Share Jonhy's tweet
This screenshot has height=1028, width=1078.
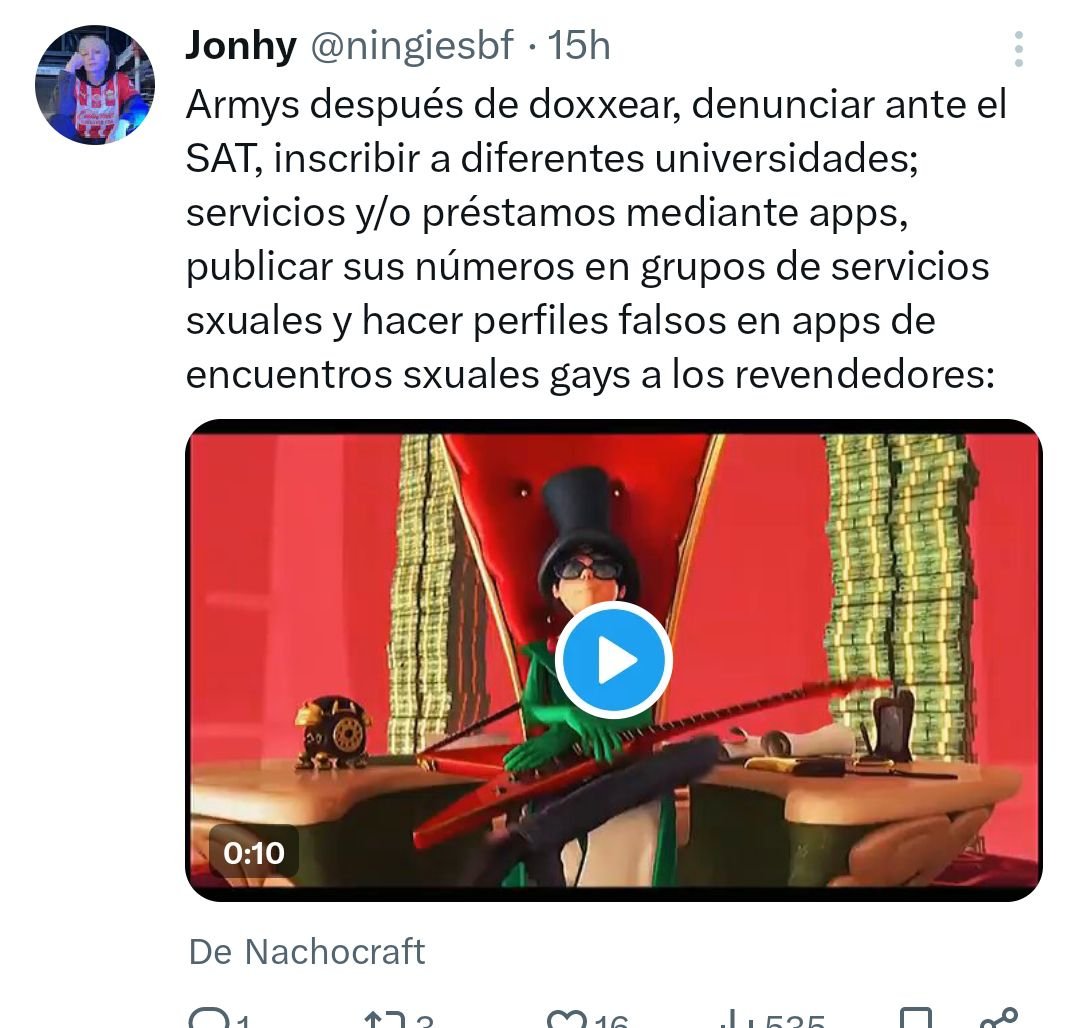point(998,1018)
